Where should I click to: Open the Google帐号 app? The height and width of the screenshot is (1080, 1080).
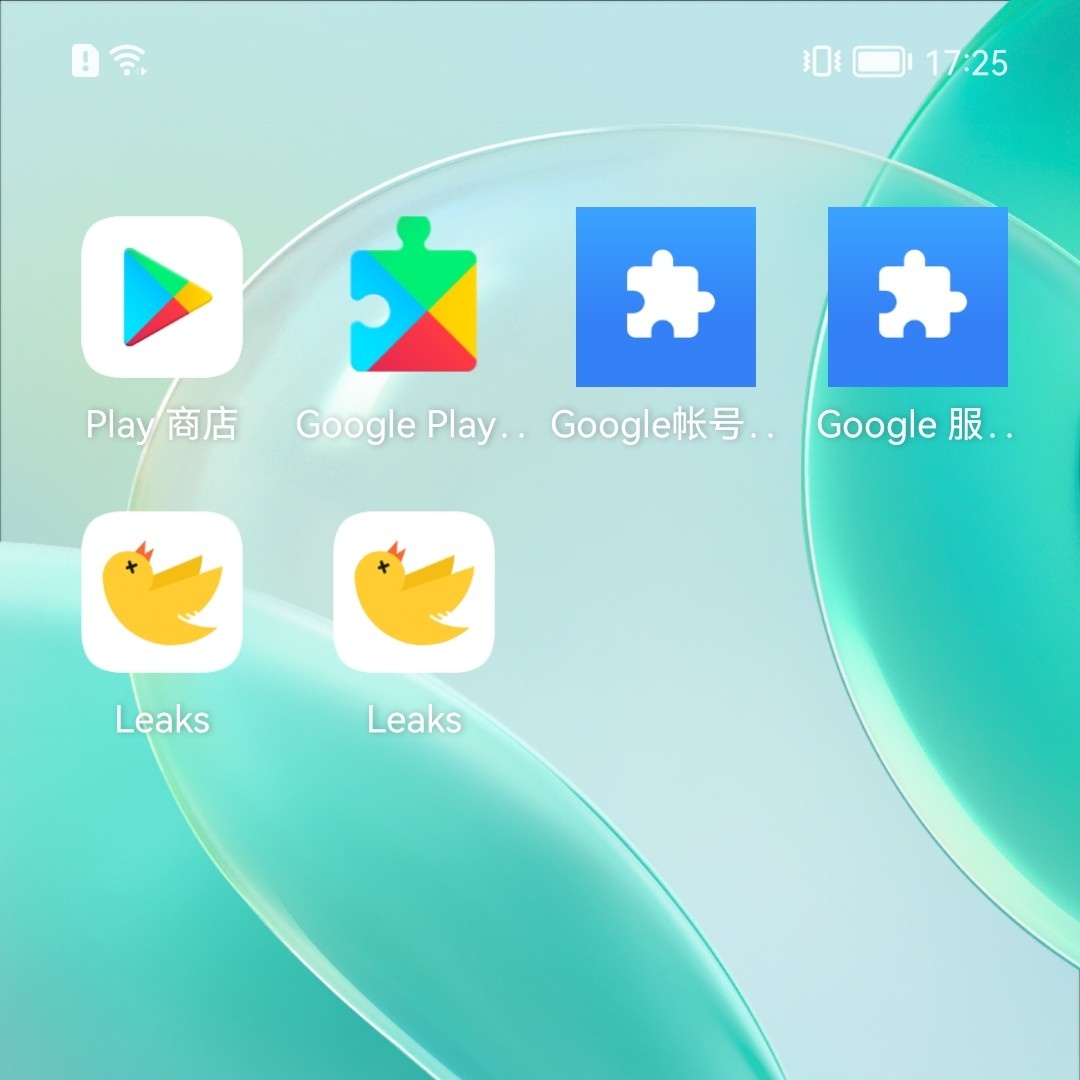pos(665,297)
